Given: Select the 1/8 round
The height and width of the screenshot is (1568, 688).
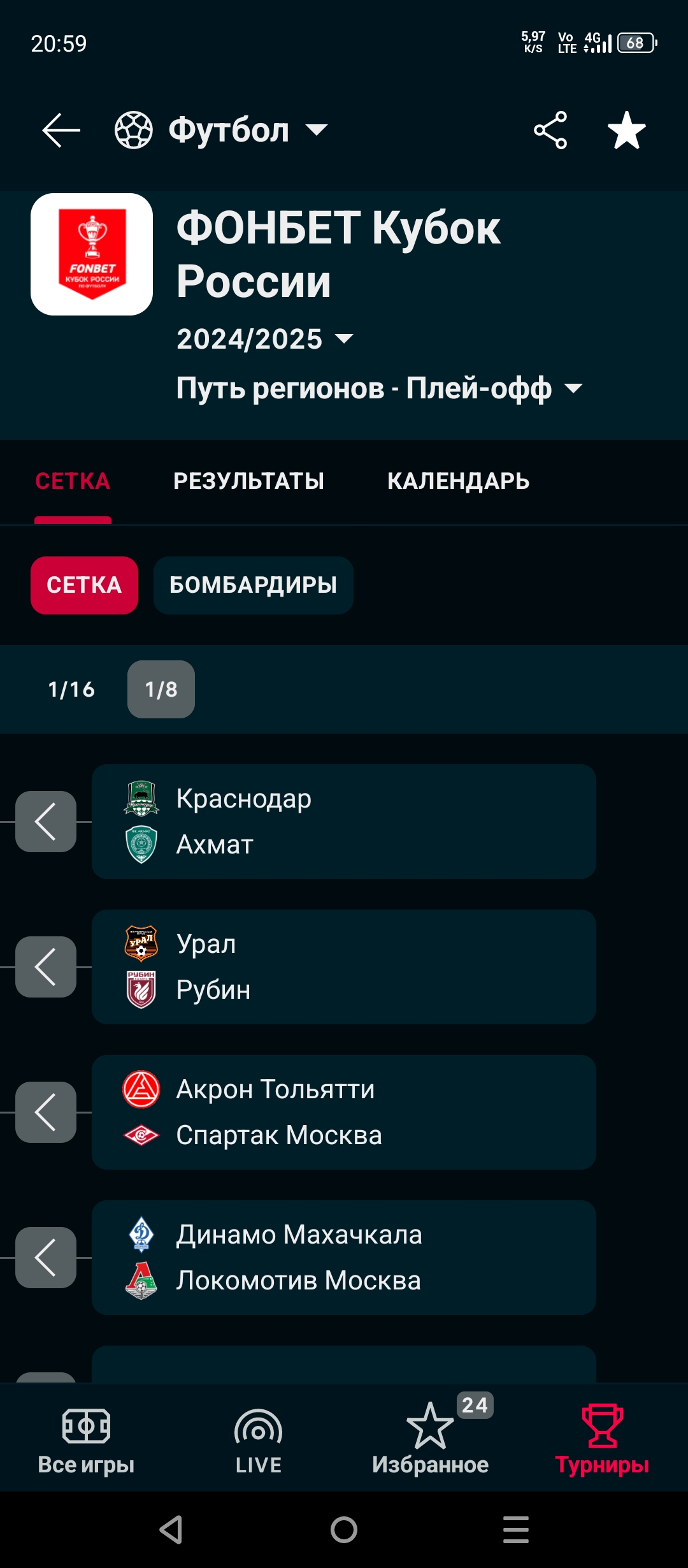Looking at the screenshot, I should 161,690.
